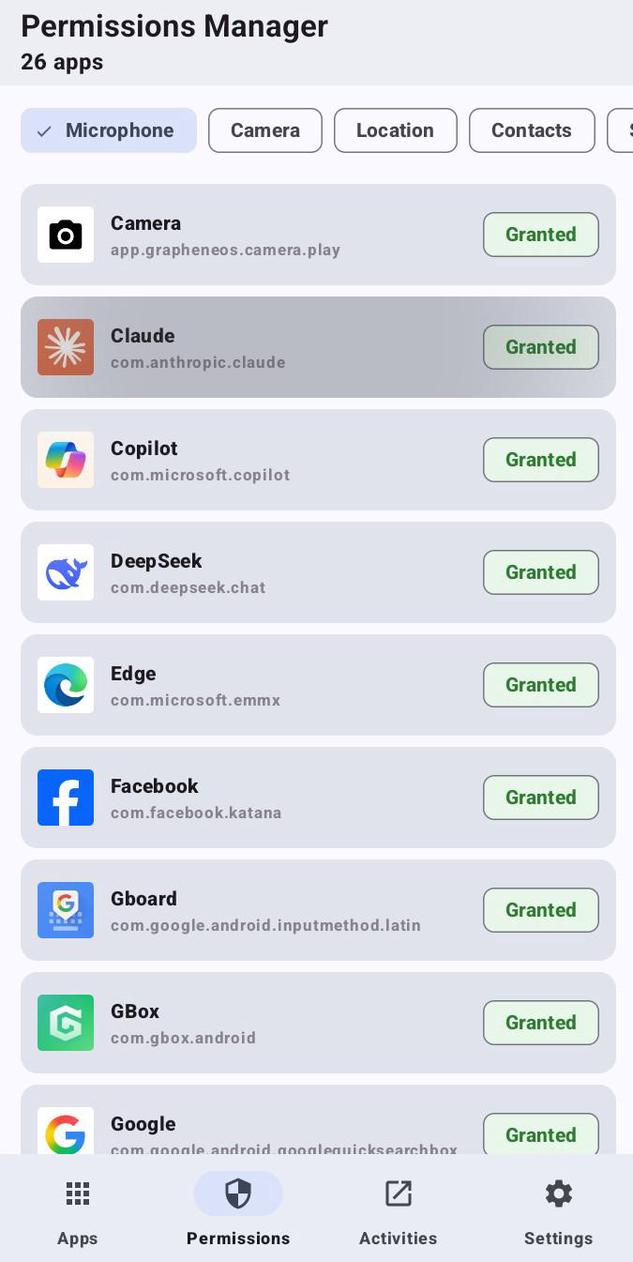Tap the Permissions tab

pyautogui.click(x=238, y=1211)
